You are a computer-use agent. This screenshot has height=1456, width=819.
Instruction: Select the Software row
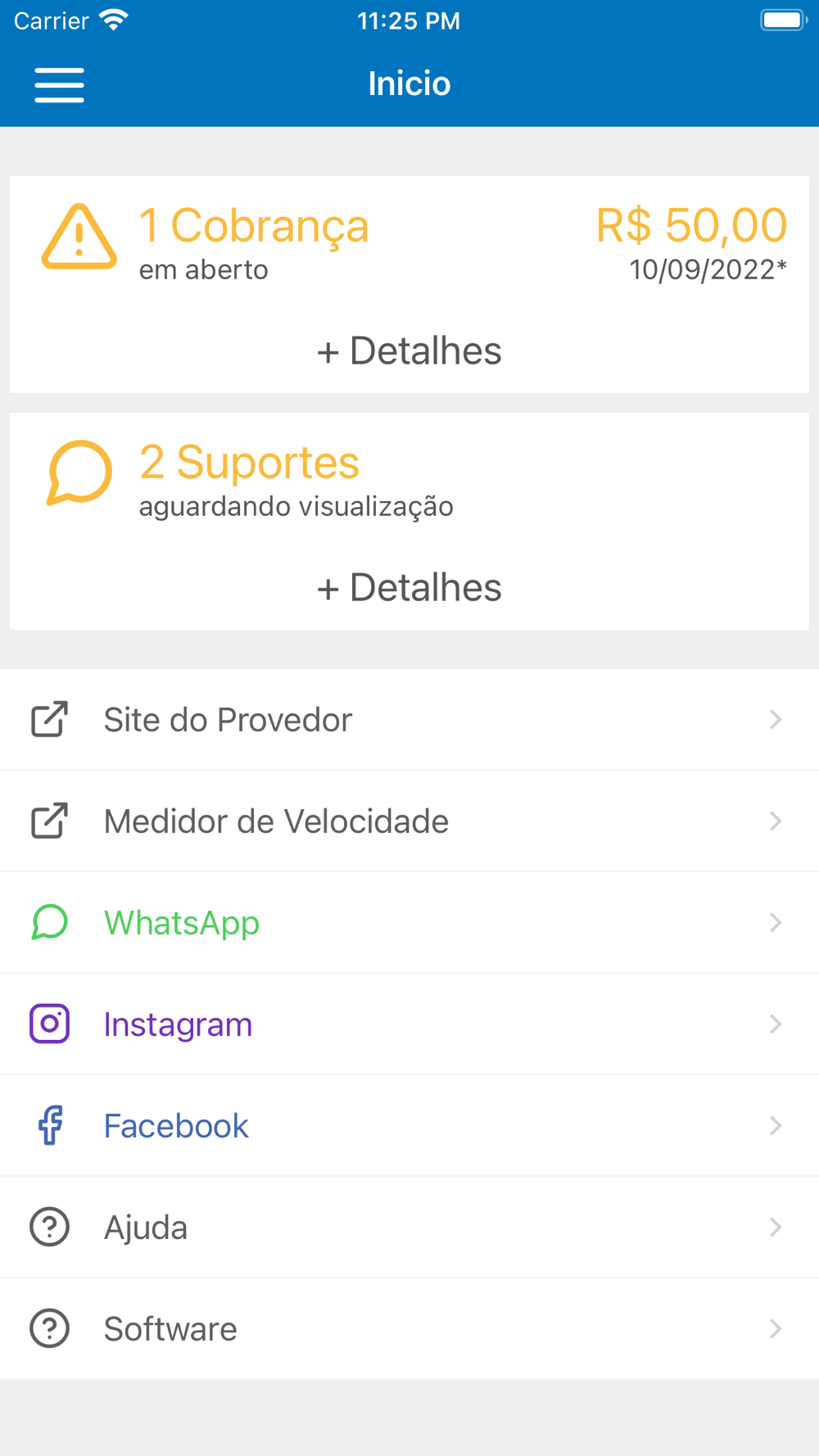click(409, 1329)
